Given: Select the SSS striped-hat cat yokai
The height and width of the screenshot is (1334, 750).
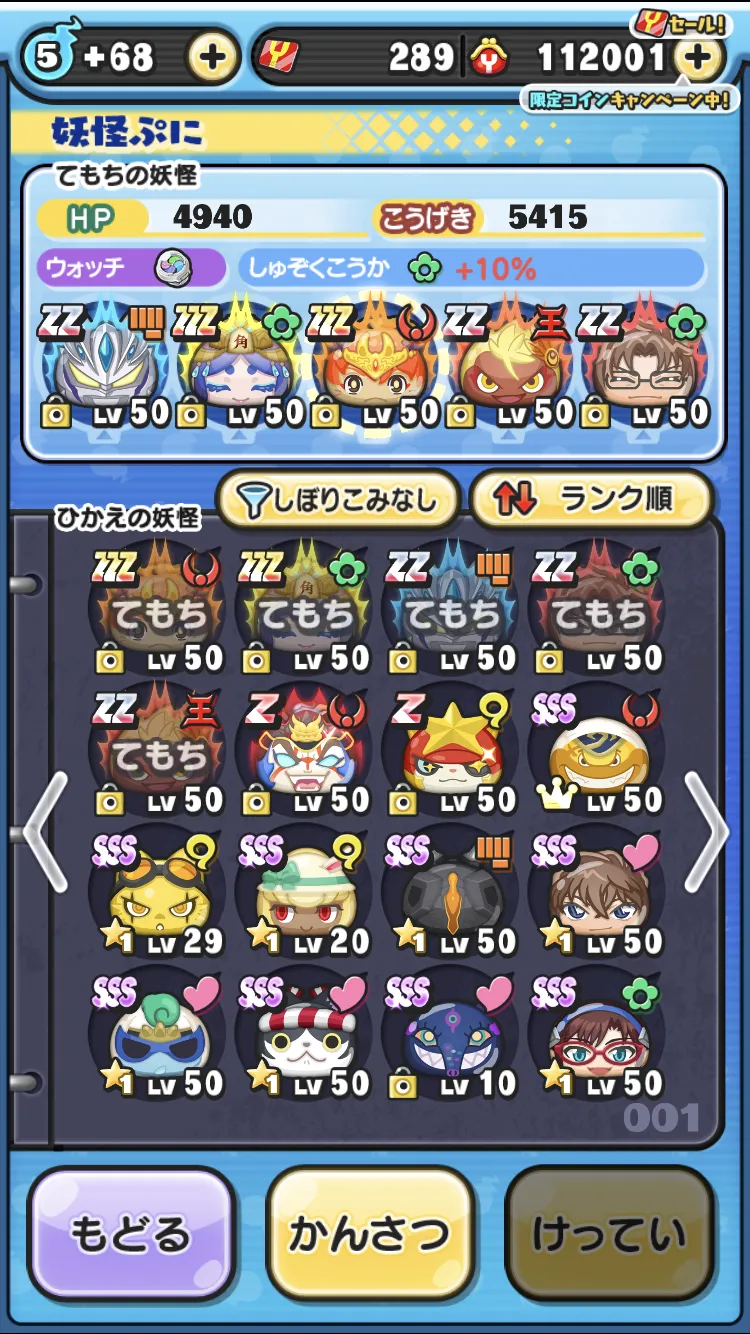Looking at the screenshot, I should point(302,1035).
